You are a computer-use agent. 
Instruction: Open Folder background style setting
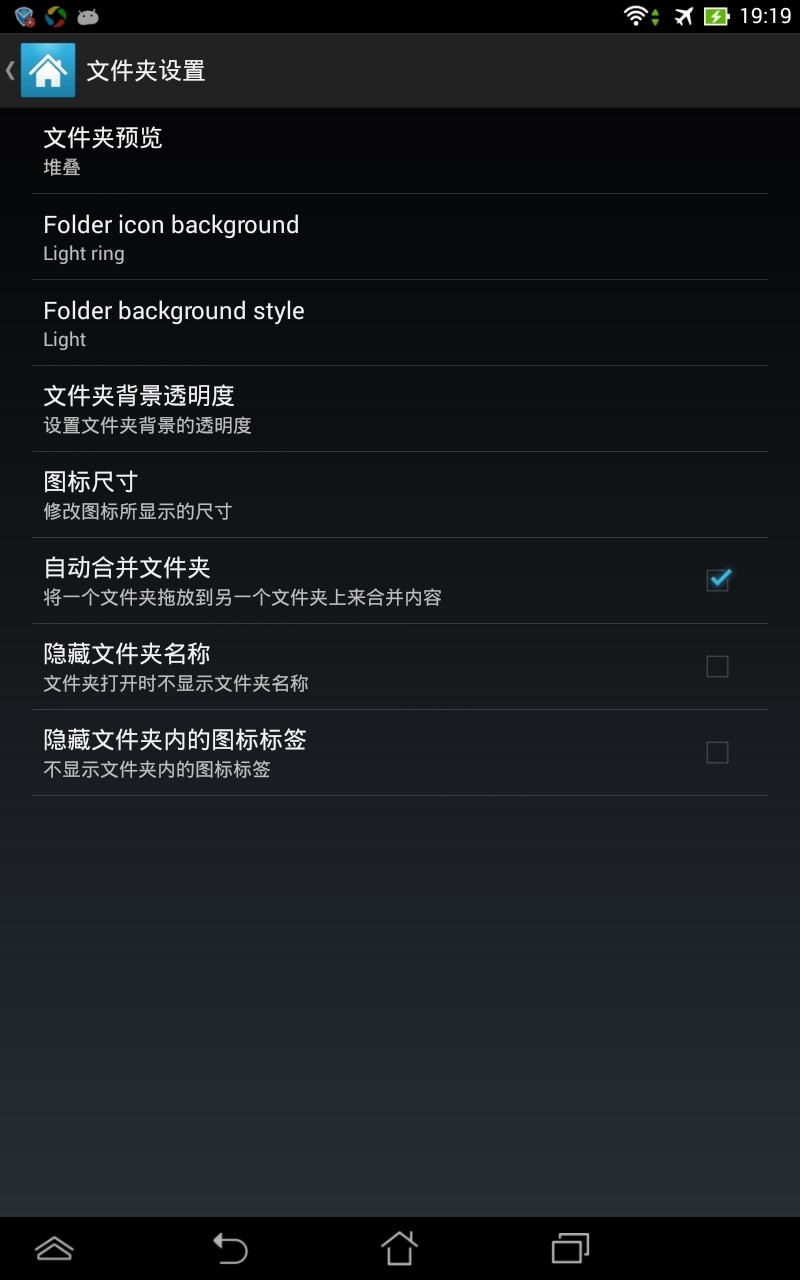(400, 323)
